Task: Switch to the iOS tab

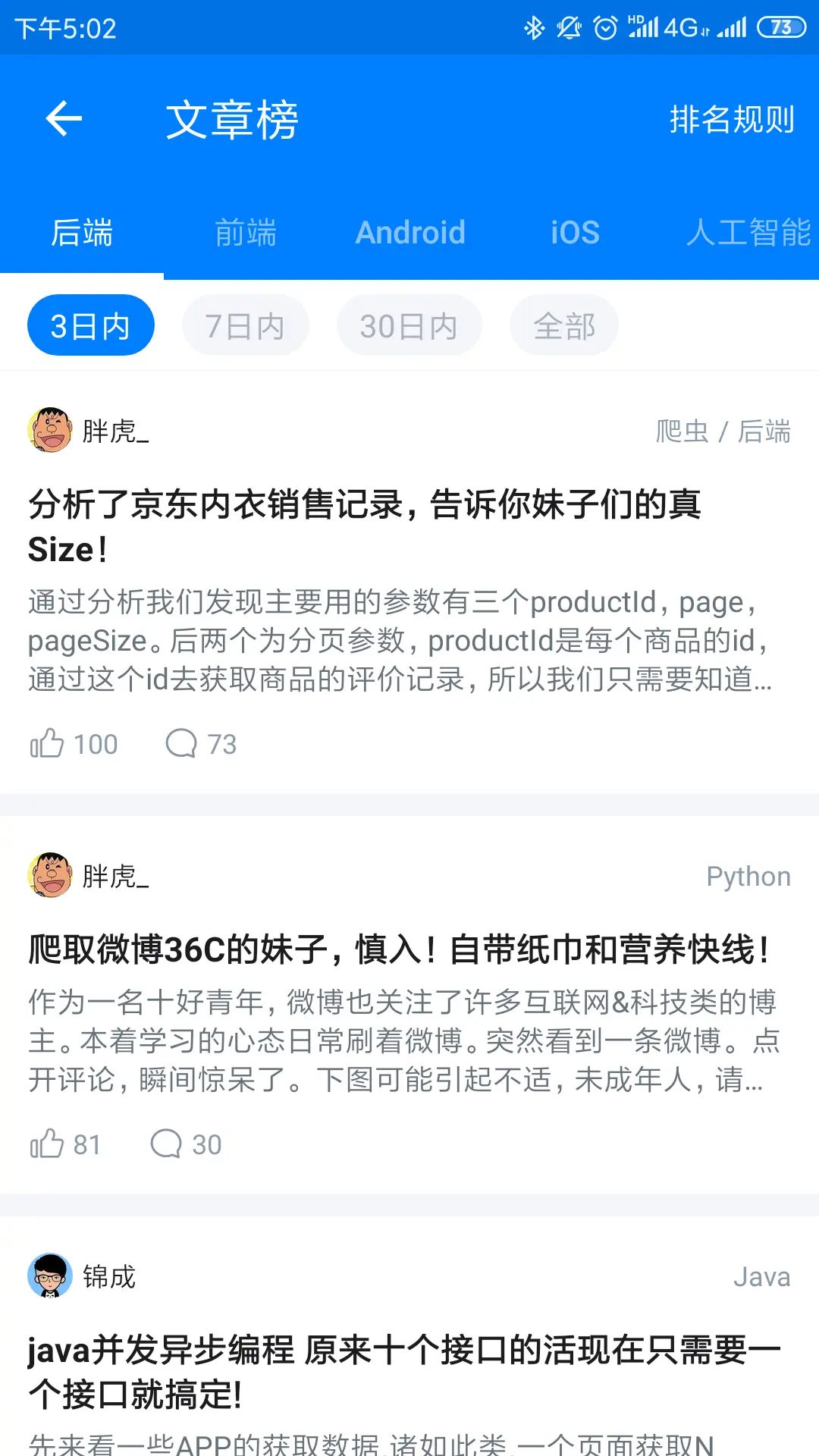Action: click(575, 232)
